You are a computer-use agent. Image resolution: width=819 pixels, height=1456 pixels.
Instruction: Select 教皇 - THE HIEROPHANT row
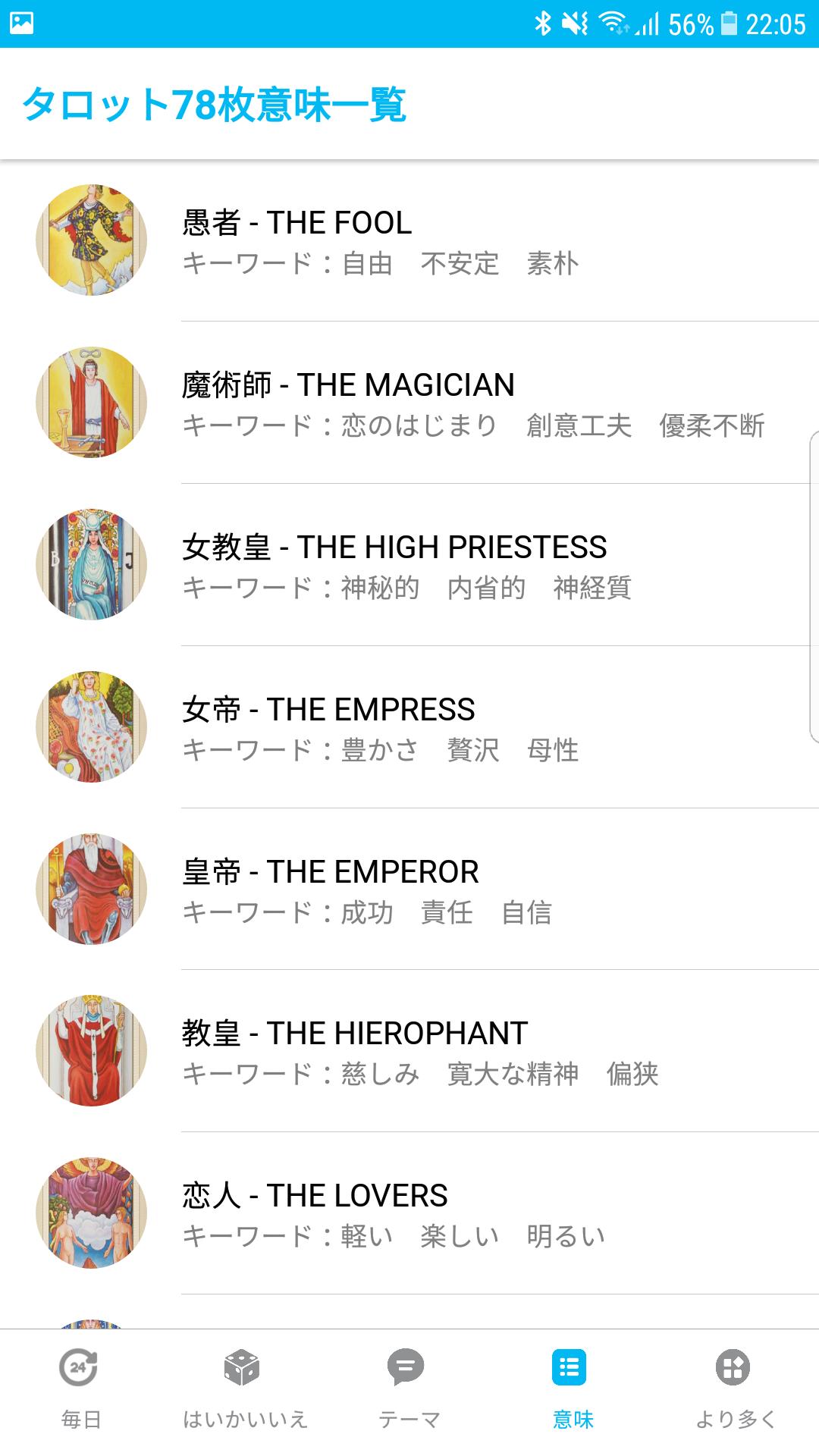[x=409, y=1051]
